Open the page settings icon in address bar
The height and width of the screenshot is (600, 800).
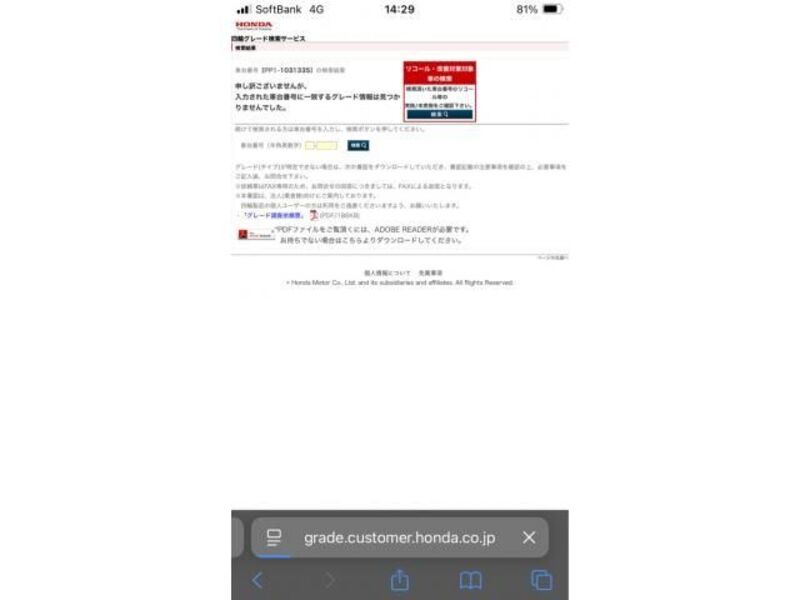coord(274,538)
